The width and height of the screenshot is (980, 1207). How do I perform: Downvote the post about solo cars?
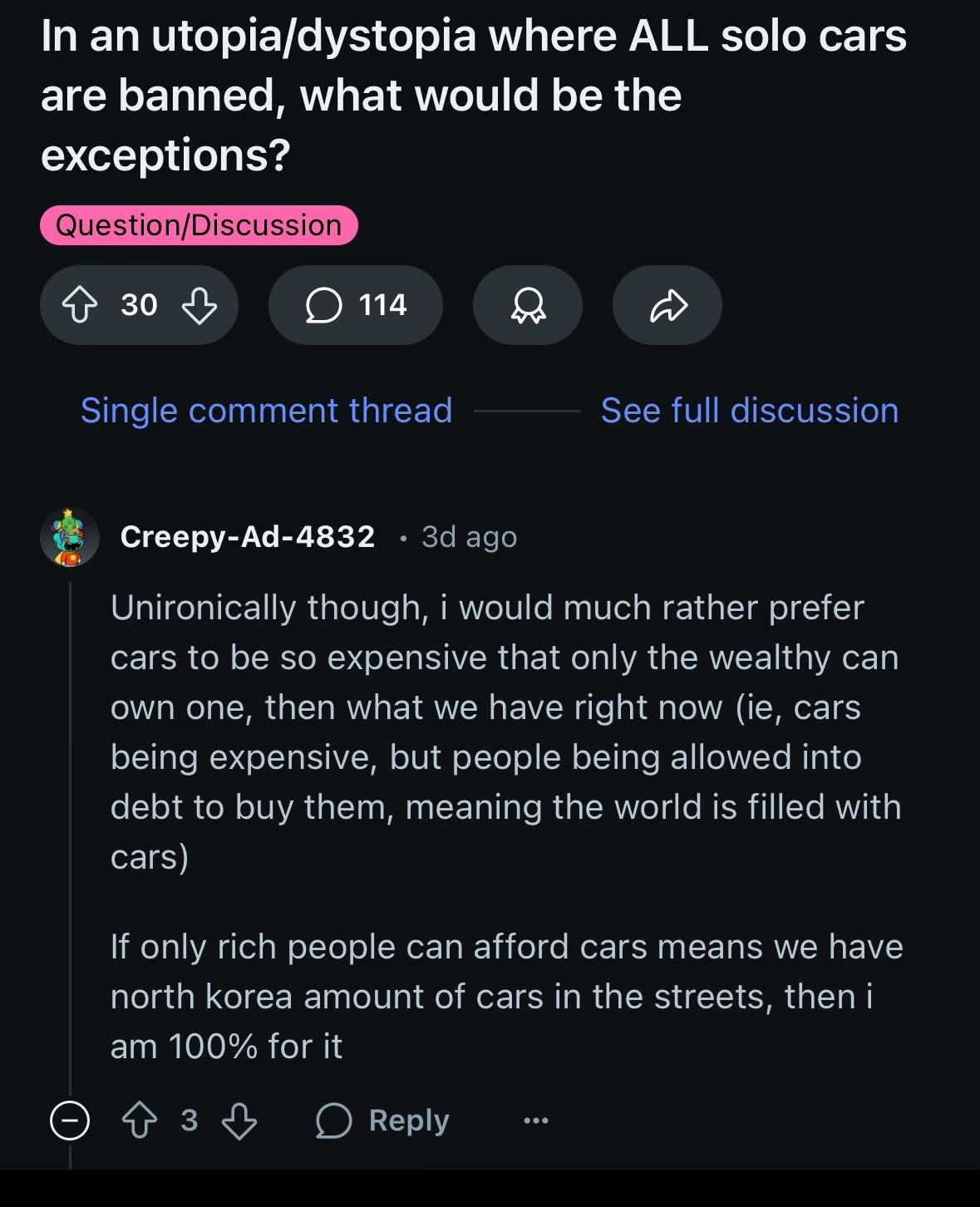199,305
